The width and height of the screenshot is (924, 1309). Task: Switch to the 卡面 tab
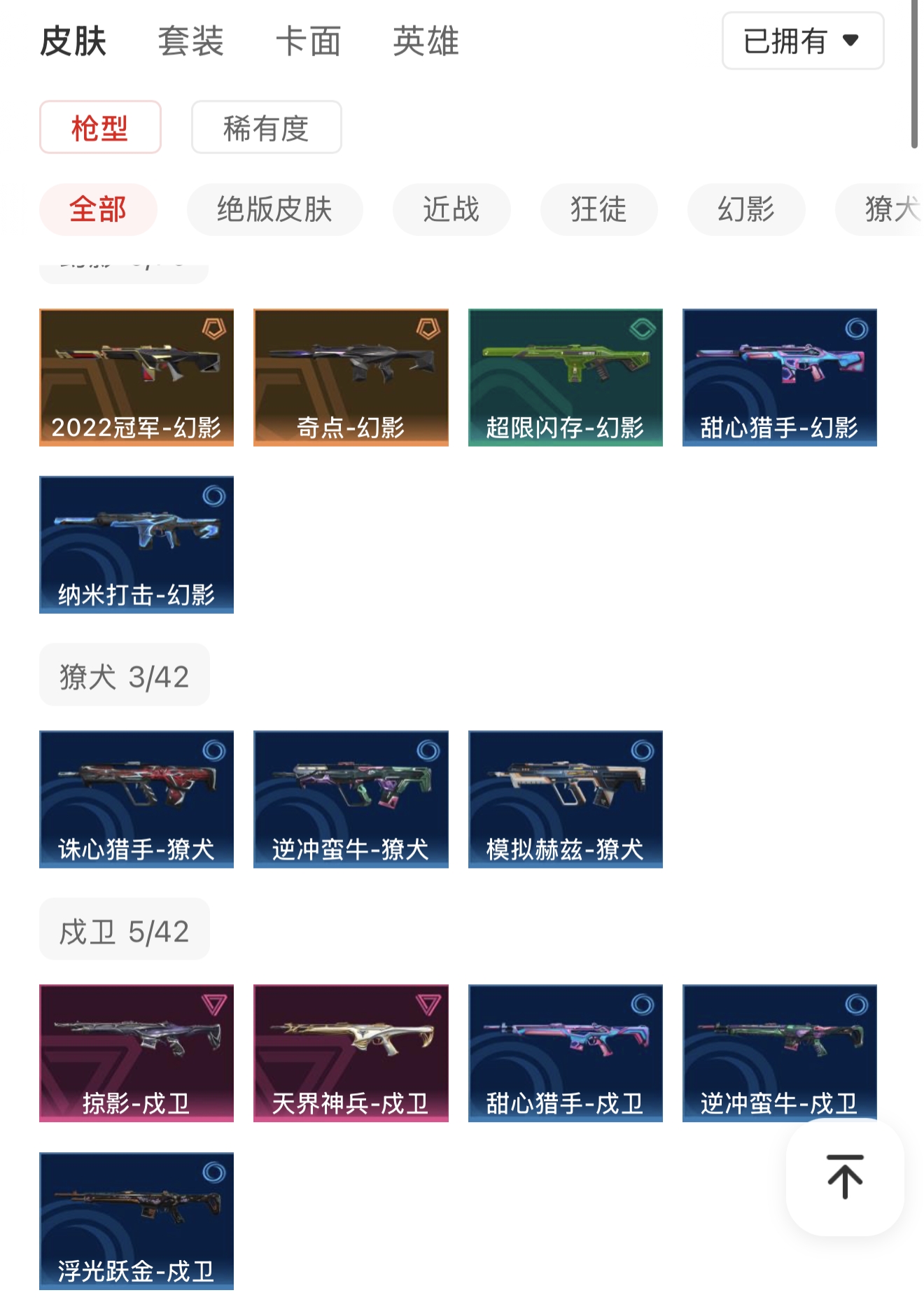308,41
